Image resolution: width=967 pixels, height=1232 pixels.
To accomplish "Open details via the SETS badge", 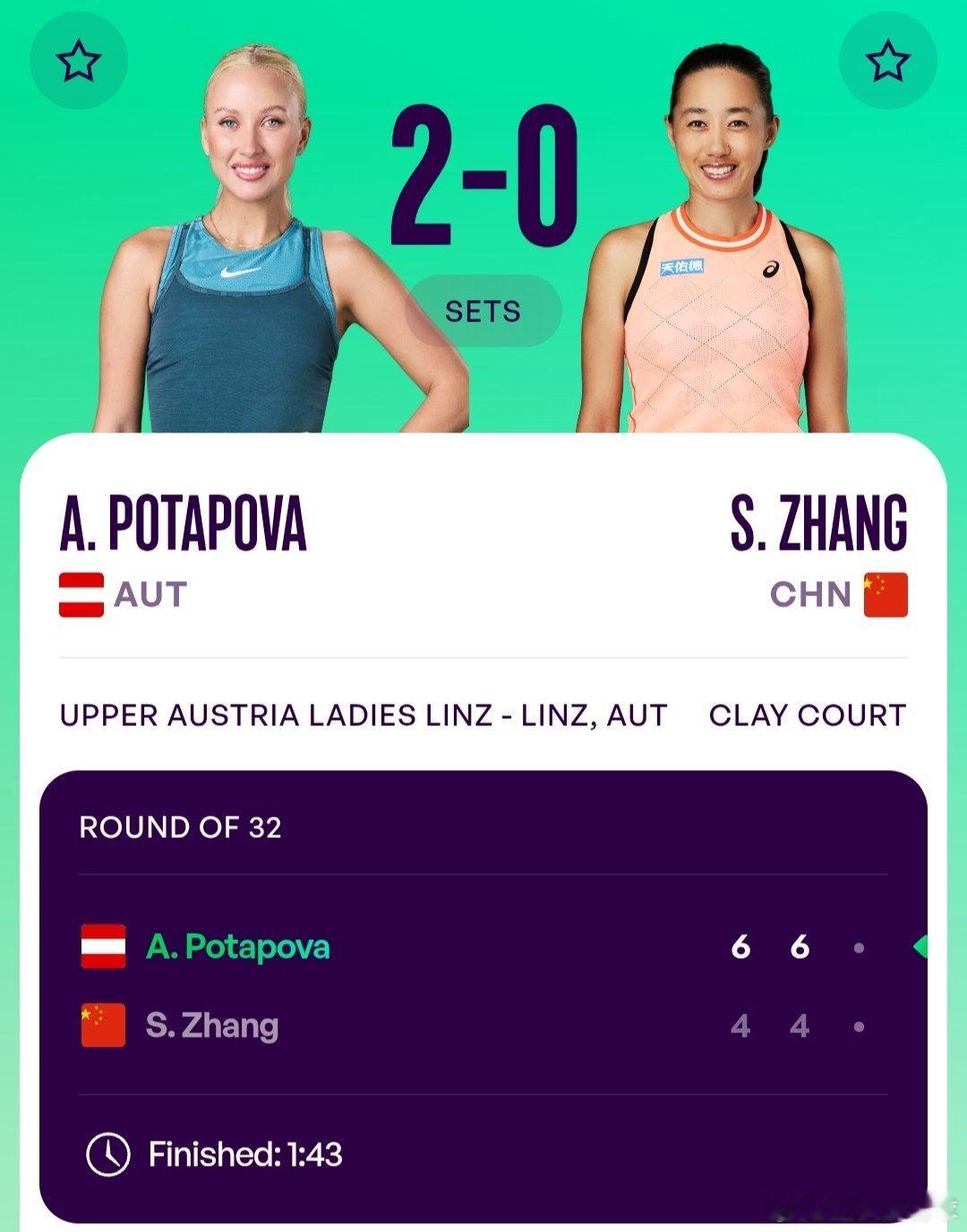I will (x=483, y=310).
